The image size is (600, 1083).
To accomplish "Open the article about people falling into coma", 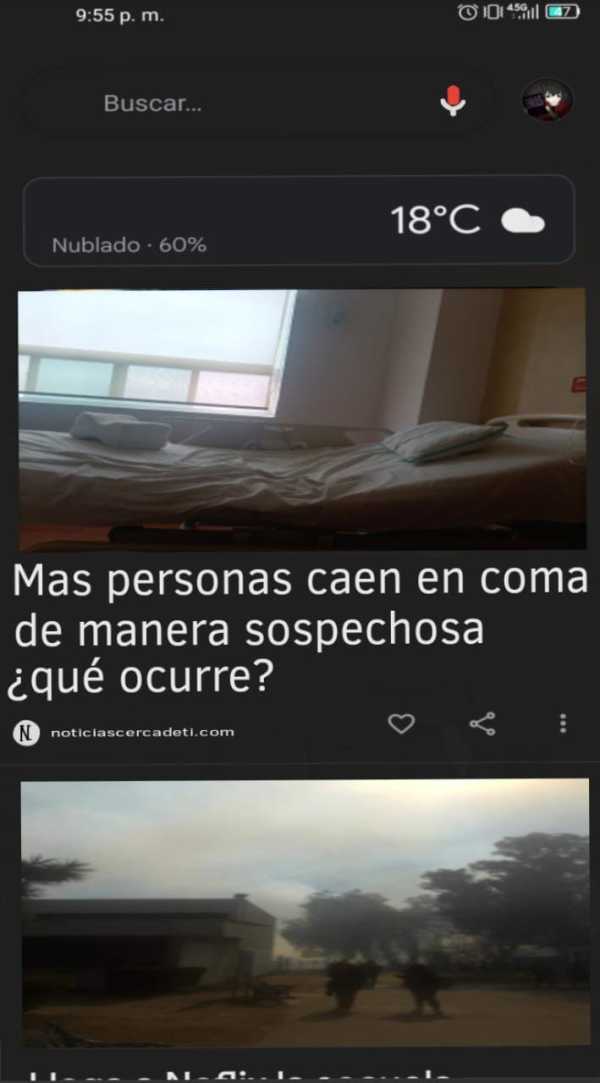I will coord(300,632).
